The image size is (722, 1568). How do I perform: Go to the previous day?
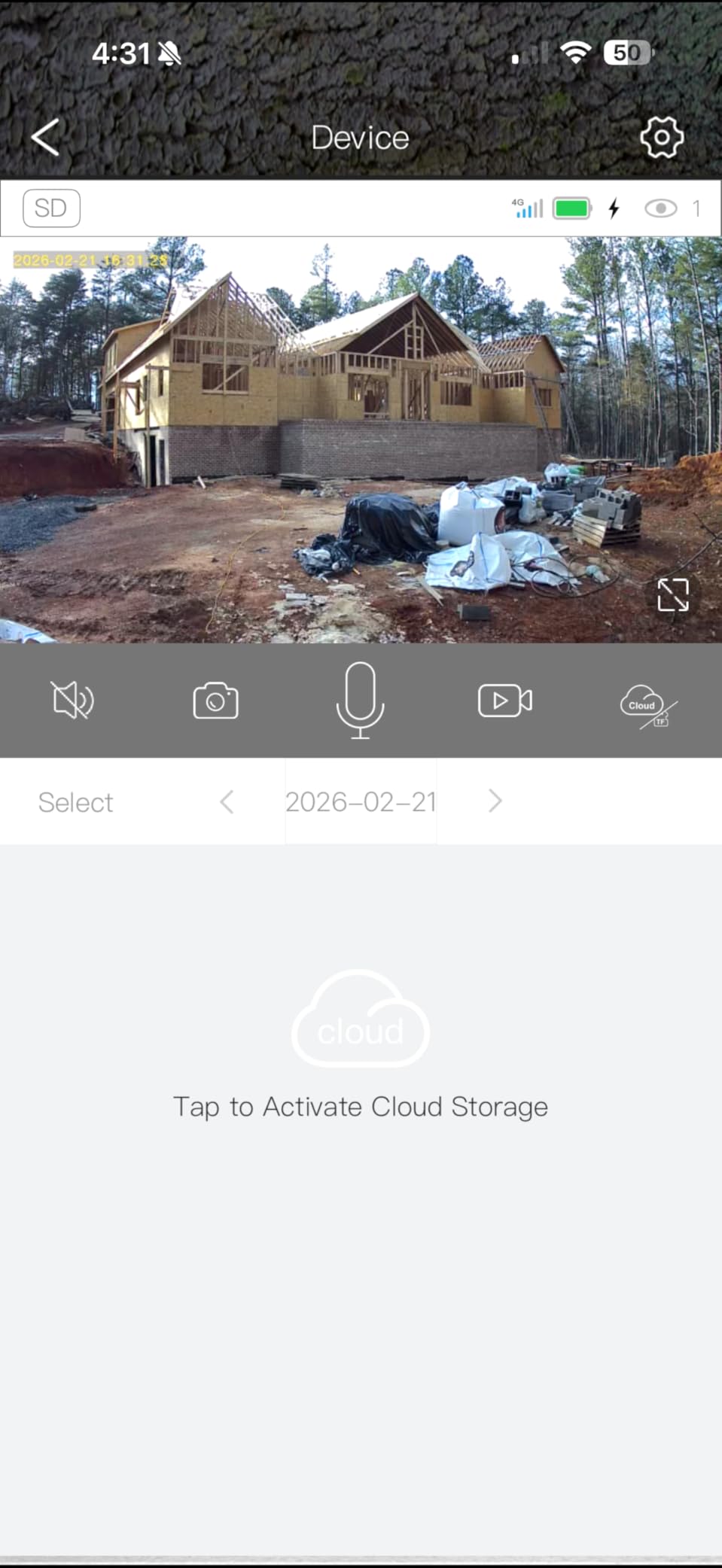click(x=227, y=801)
